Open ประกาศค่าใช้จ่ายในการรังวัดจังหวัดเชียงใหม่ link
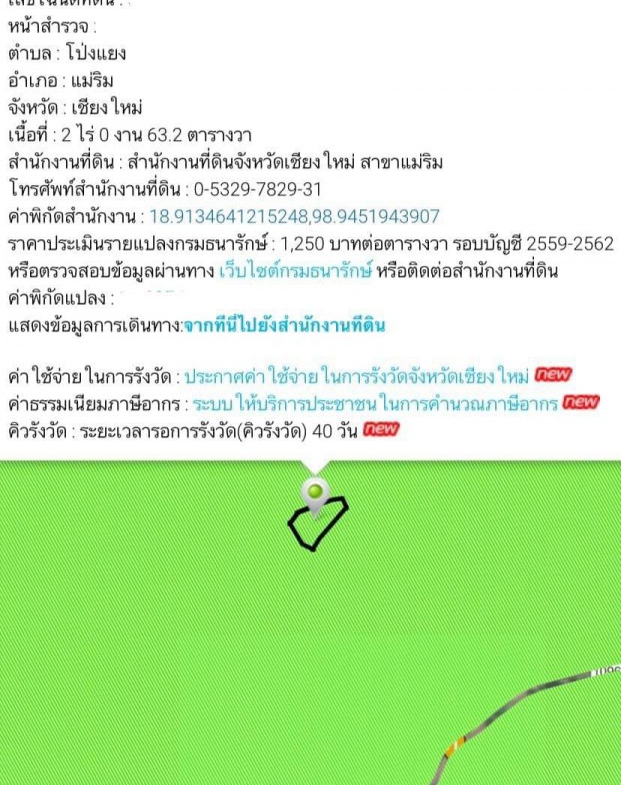This screenshot has width=621, height=785. [357, 376]
